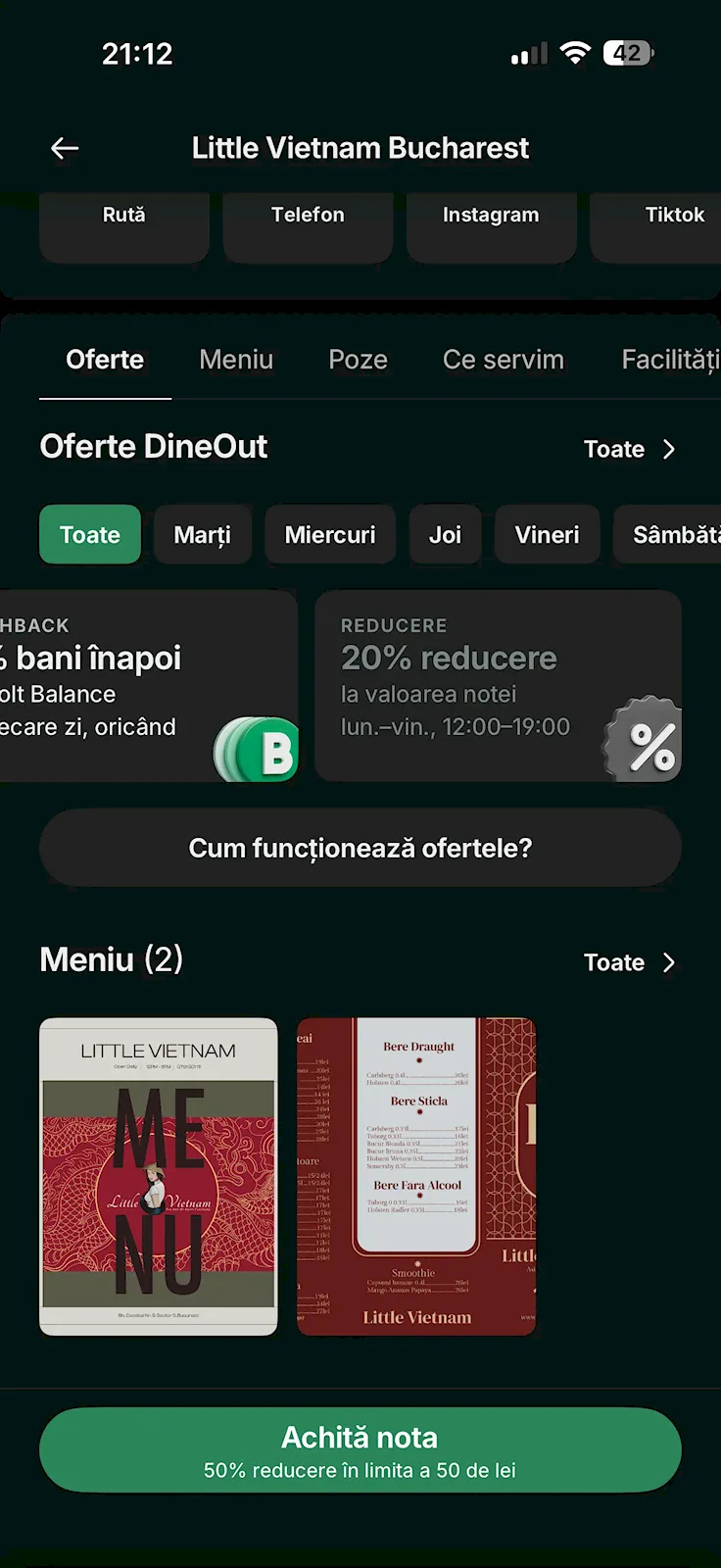The image size is (721, 1568).
Task: Open the Rută directions button
Action: coord(124,220)
